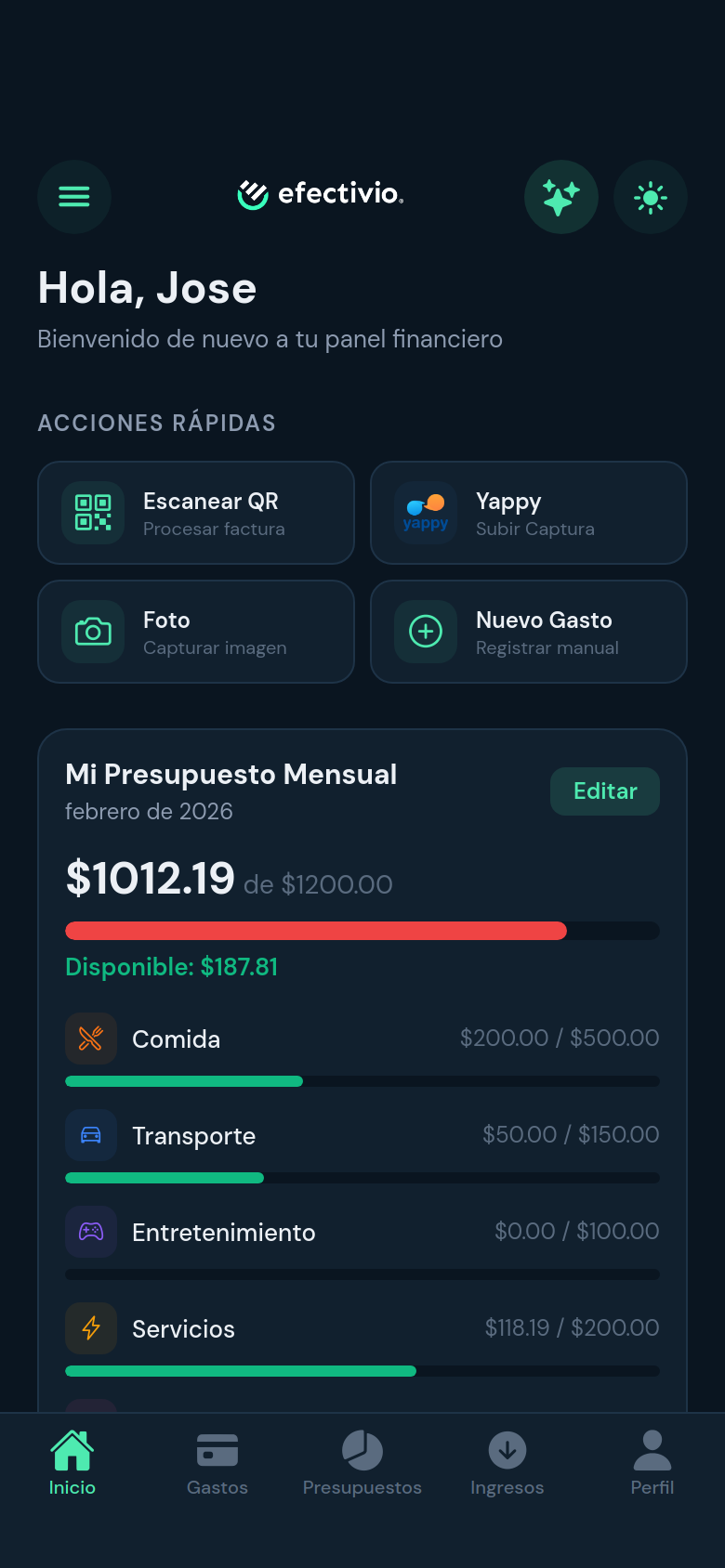The height and width of the screenshot is (1568, 725).
Task: Go to the Ingresos section
Action: coord(507,1463)
